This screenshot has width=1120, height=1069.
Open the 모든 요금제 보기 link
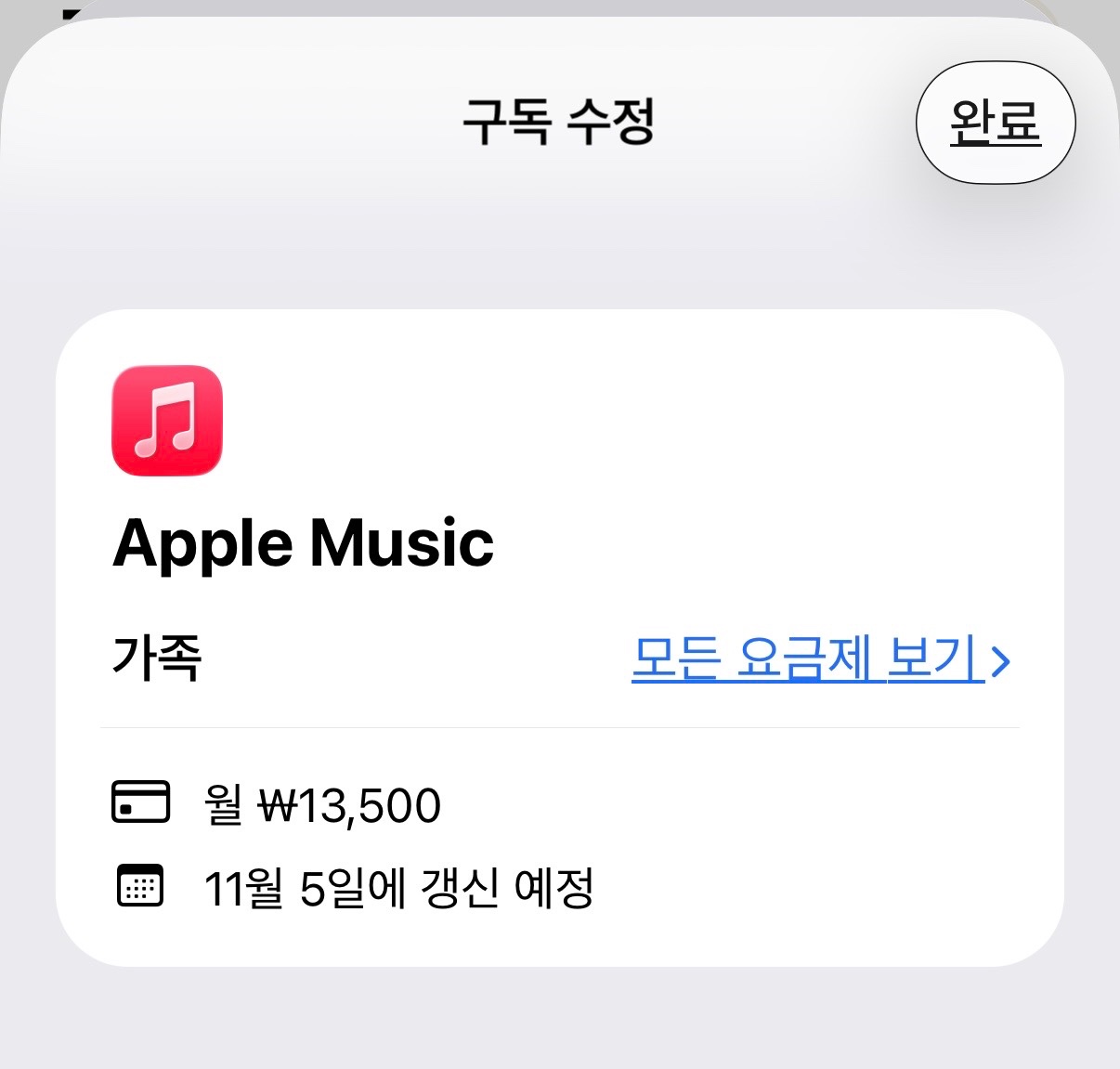pyautogui.click(x=819, y=659)
